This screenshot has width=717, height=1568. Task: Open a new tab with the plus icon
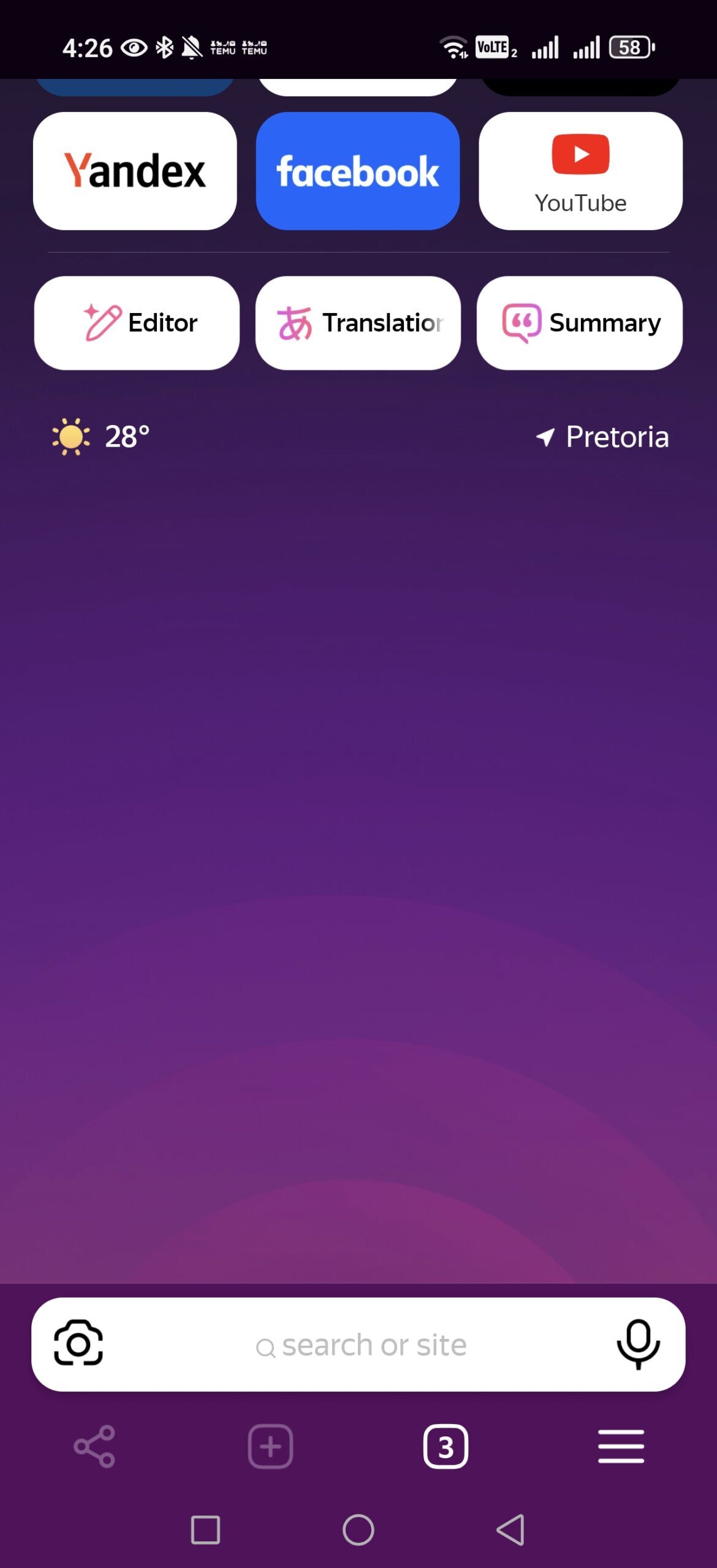pyautogui.click(x=270, y=1447)
